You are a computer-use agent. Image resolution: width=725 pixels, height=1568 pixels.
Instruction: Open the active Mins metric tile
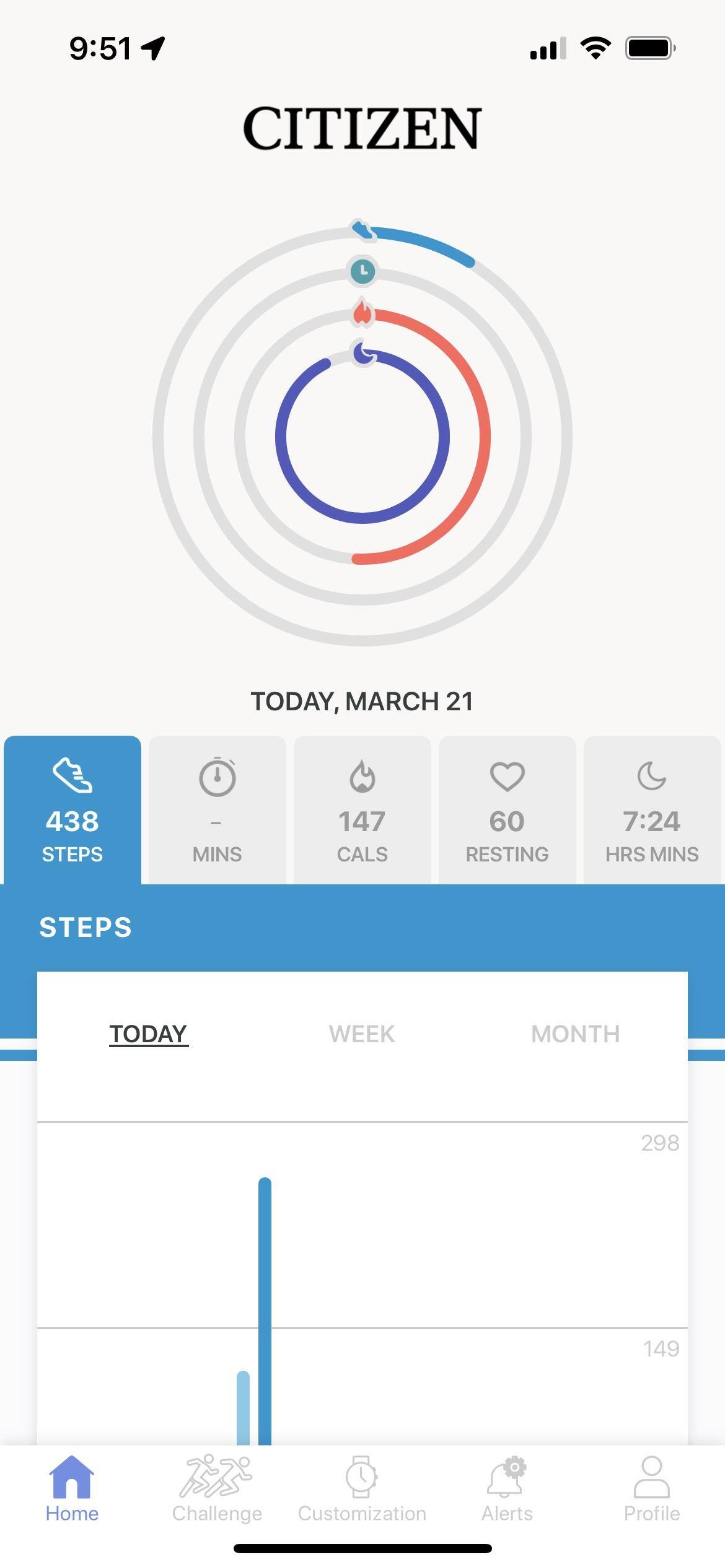coord(217,810)
